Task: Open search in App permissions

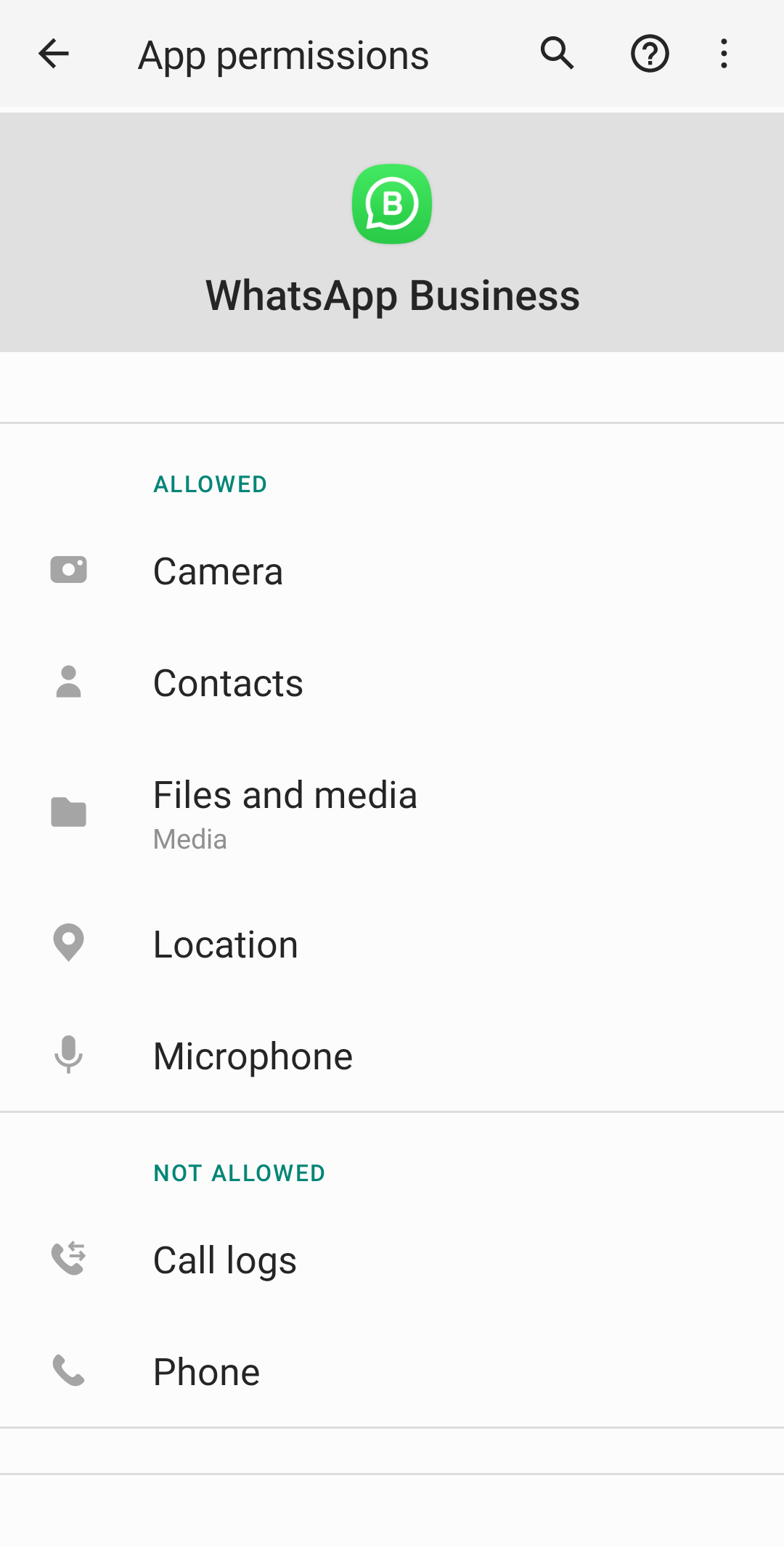Action: pos(556,53)
